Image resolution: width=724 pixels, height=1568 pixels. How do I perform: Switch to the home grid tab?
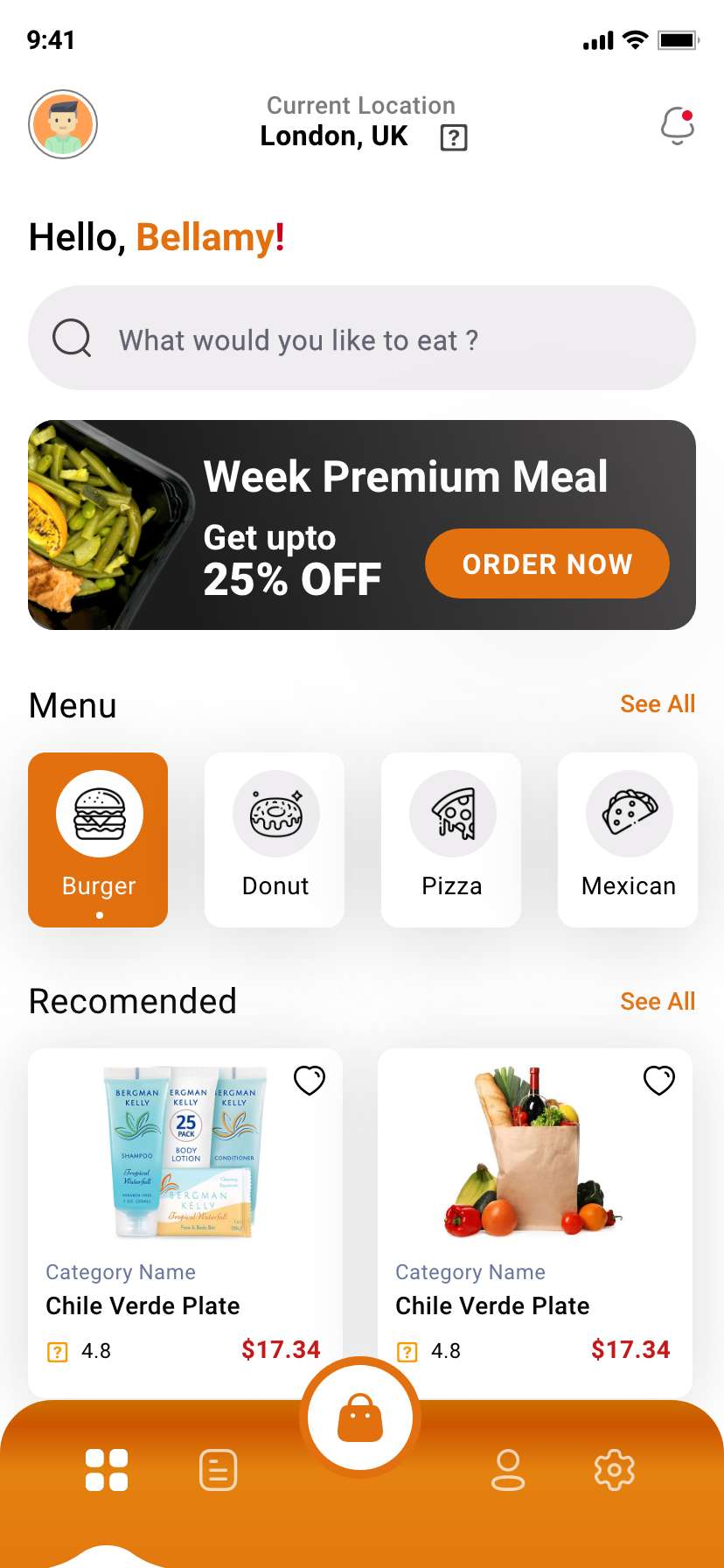107,1470
